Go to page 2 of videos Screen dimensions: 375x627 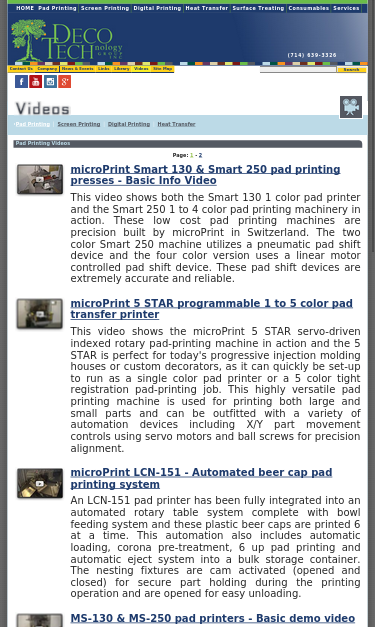click(200, 155)
